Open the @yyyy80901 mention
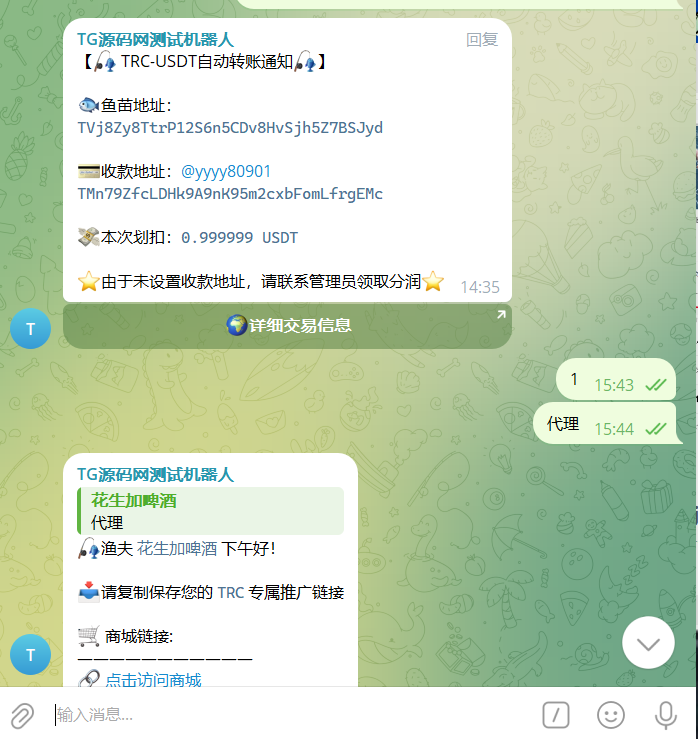 226,171
